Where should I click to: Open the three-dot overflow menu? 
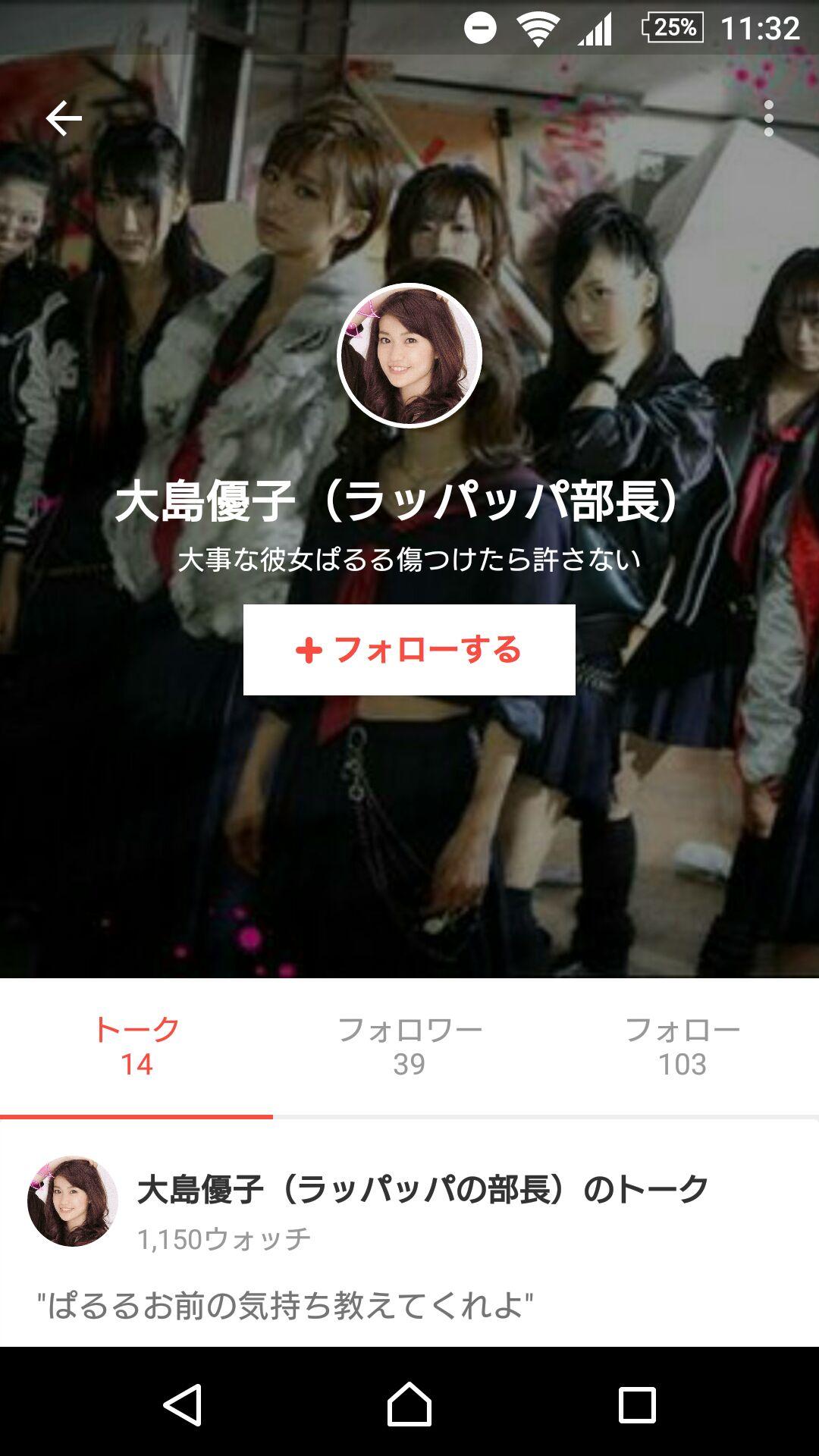coord(768,118)
